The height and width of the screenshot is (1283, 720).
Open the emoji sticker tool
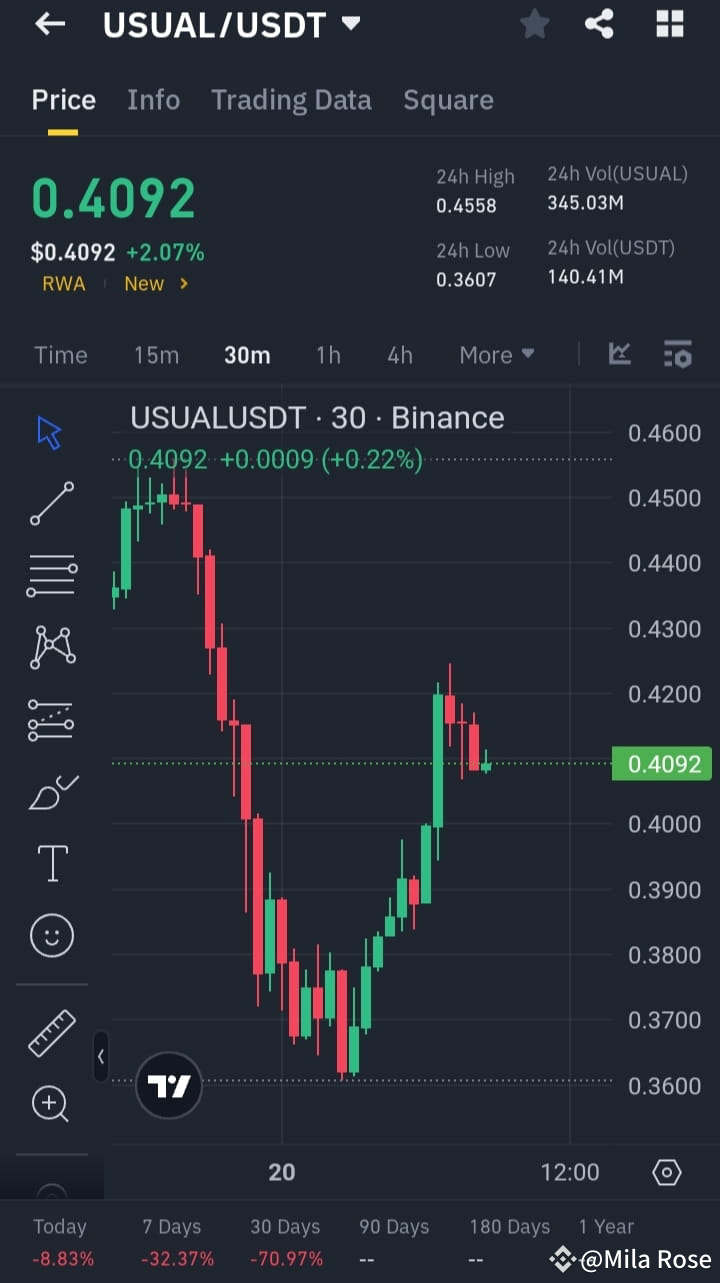click(50, 935)
